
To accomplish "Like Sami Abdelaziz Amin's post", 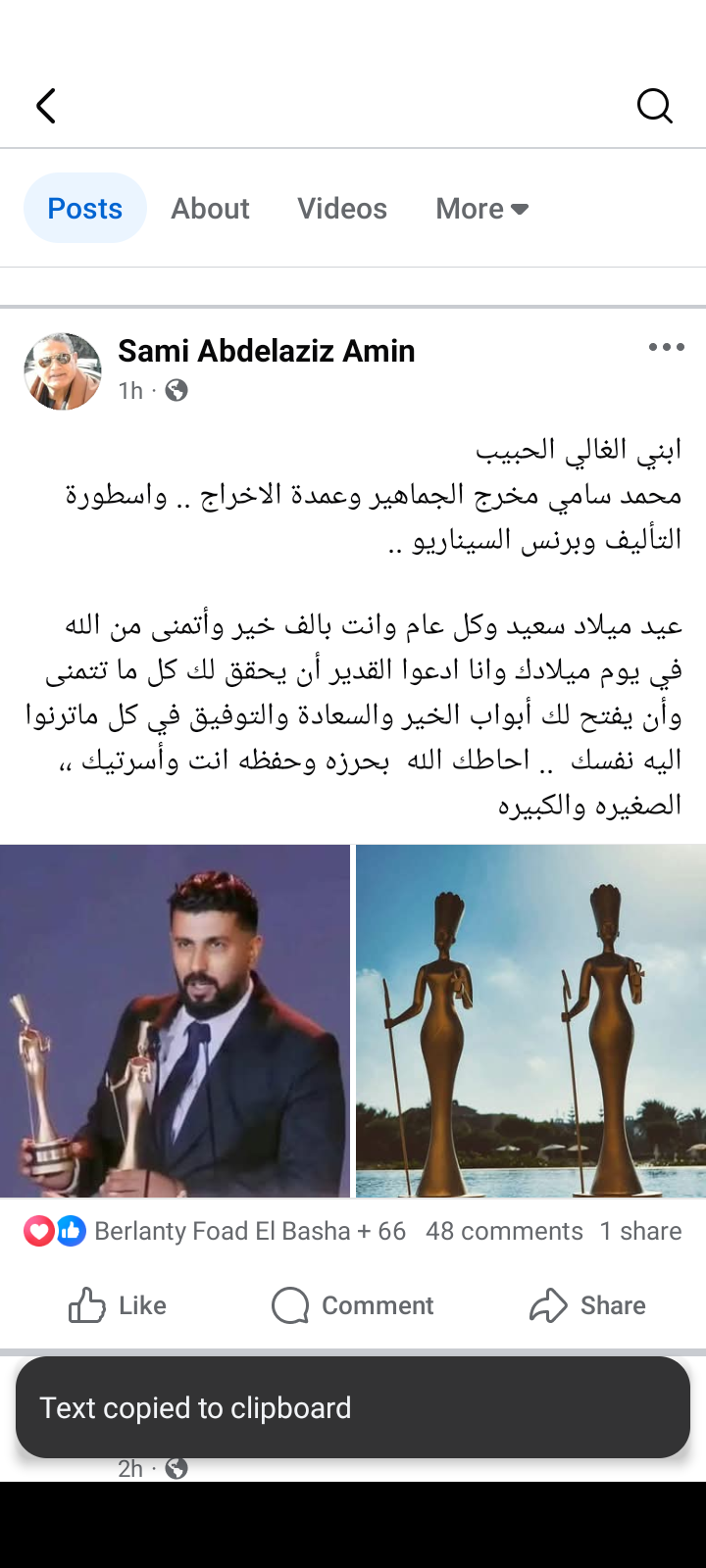I will (118, 1305).
